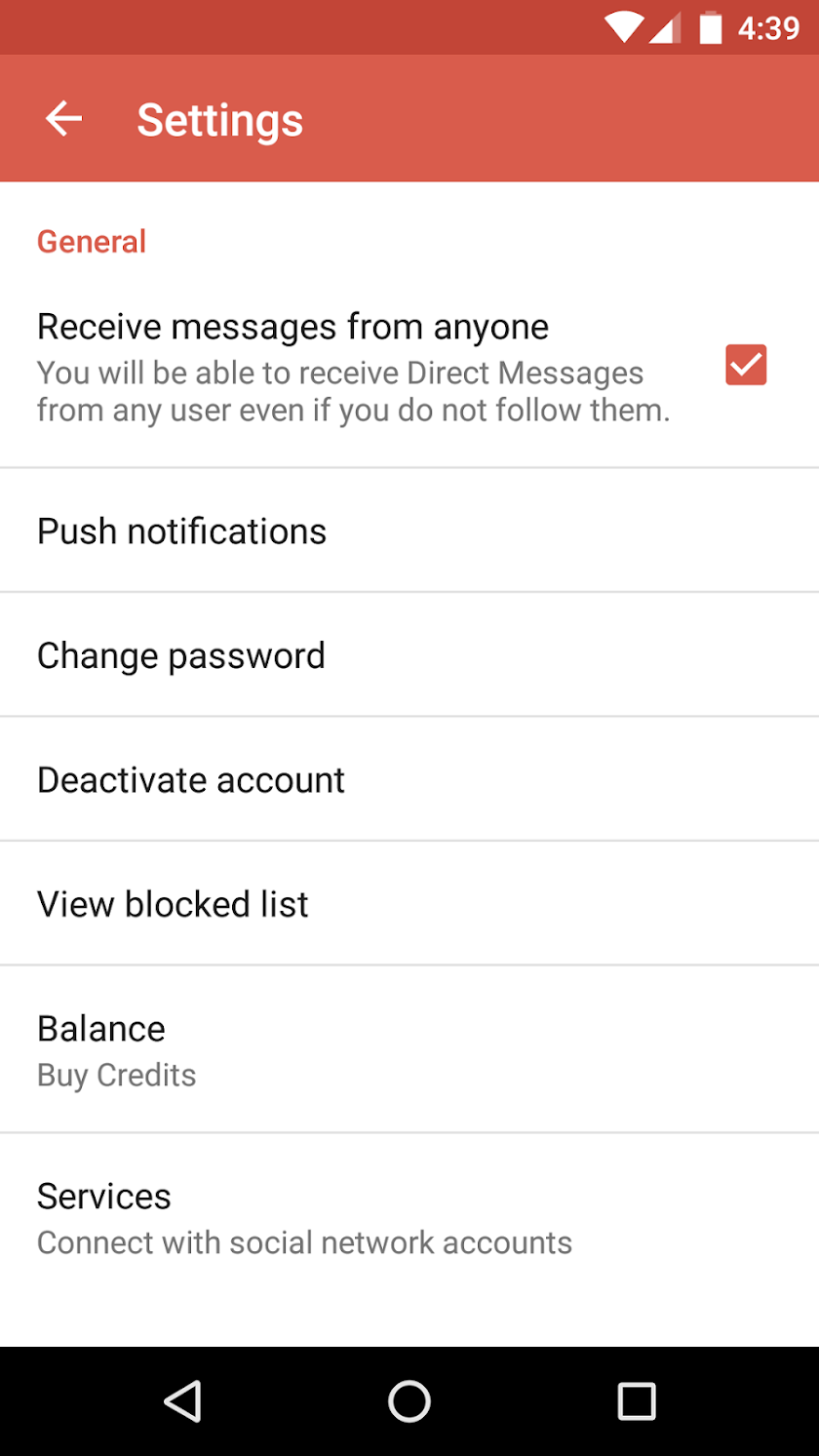Open Services to connect social accounts
Screen dimensions: 819x1456
pos(409,1217)
